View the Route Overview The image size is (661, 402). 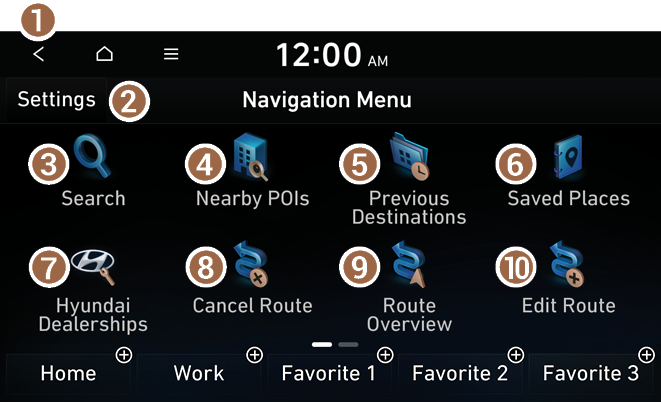pyautogui.click(x=409, y=288)
